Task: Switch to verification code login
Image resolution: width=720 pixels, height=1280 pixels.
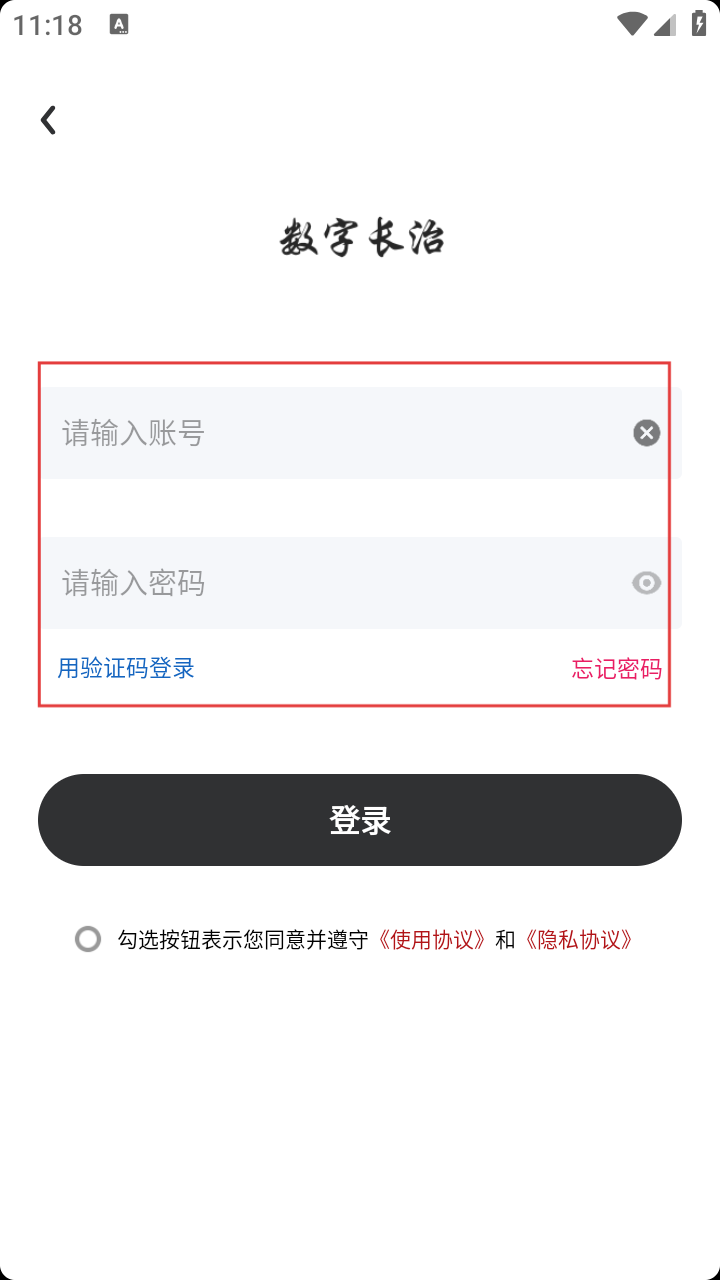Action: pyautogui.click(x=126, y=668)
